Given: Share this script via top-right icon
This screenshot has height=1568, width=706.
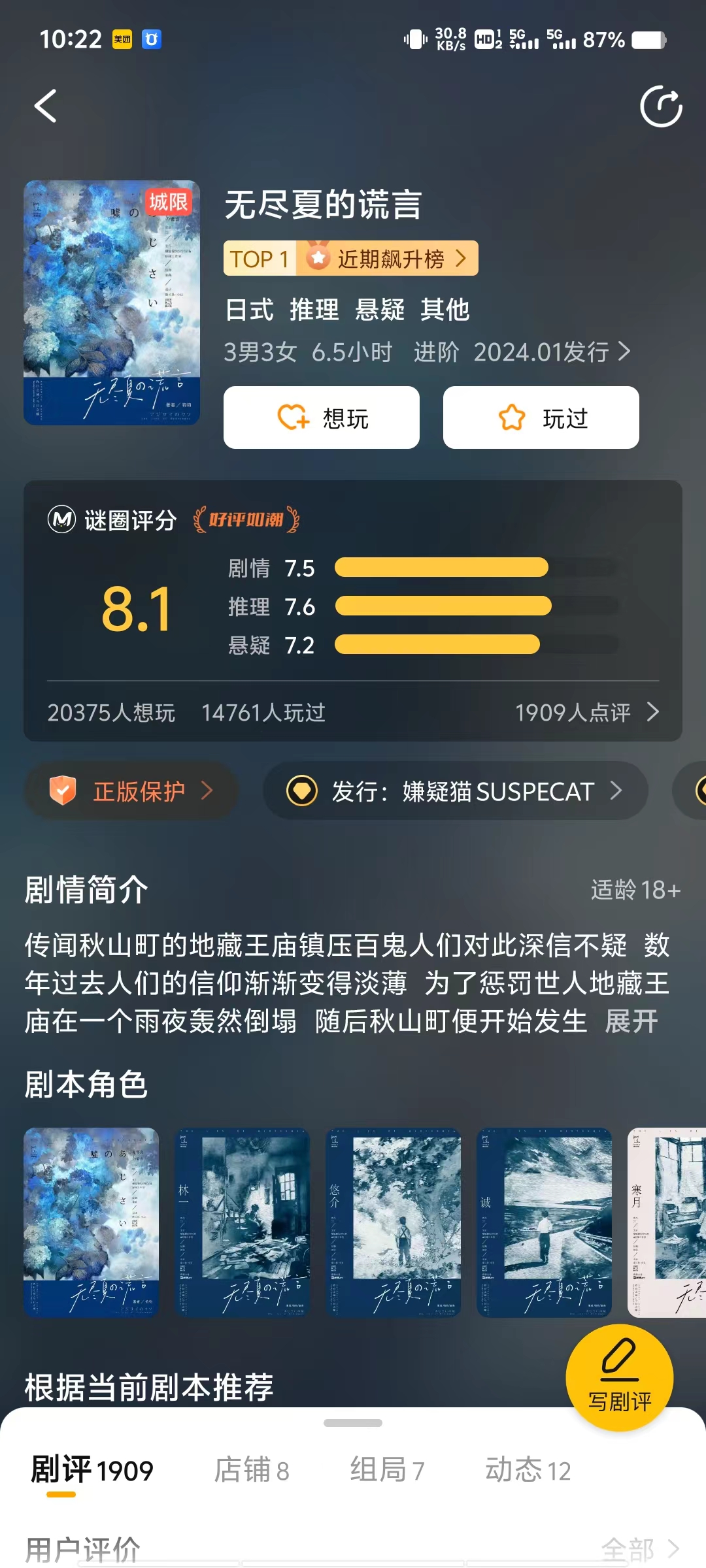Looking at the screenshot, I should tap(660, 106).
